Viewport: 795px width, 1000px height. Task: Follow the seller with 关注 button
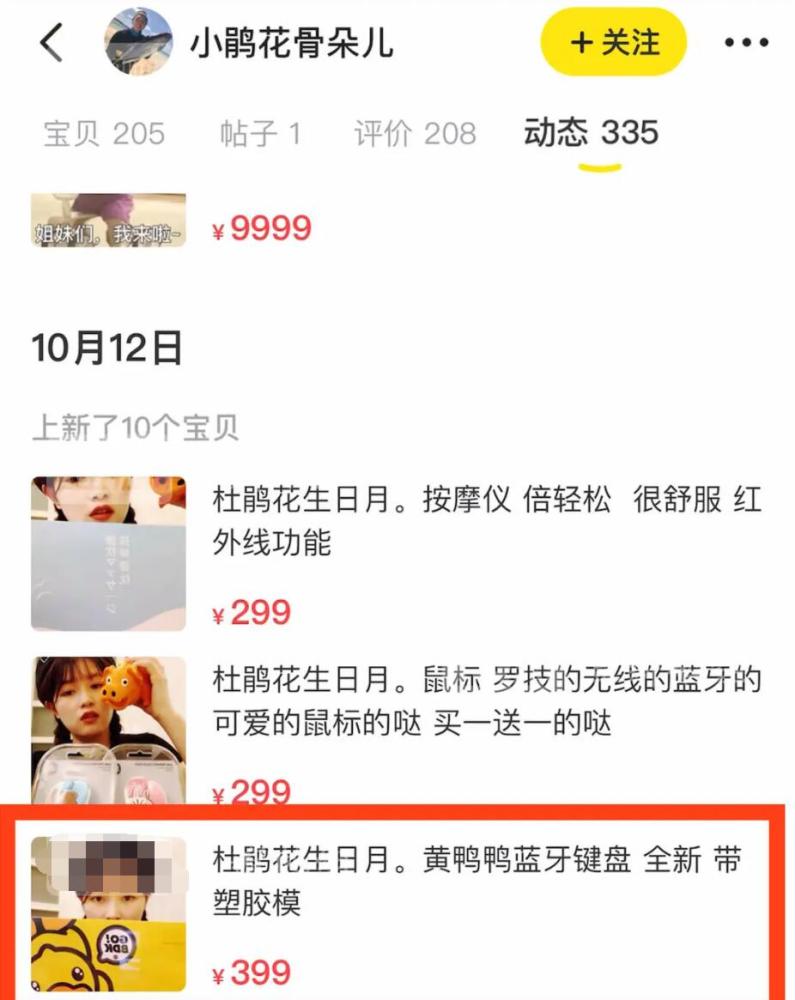614,43
